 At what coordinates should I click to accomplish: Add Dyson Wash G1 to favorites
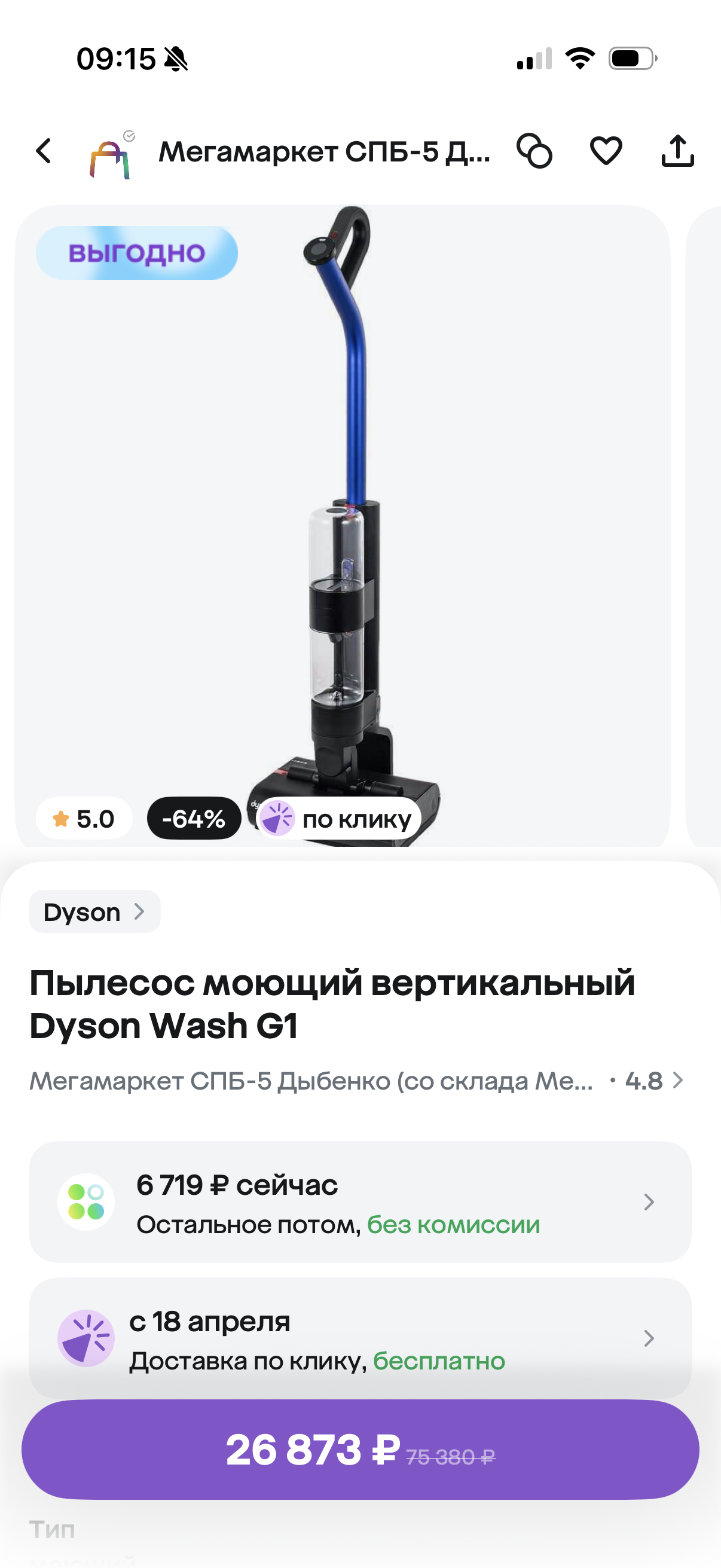[606, 151]
